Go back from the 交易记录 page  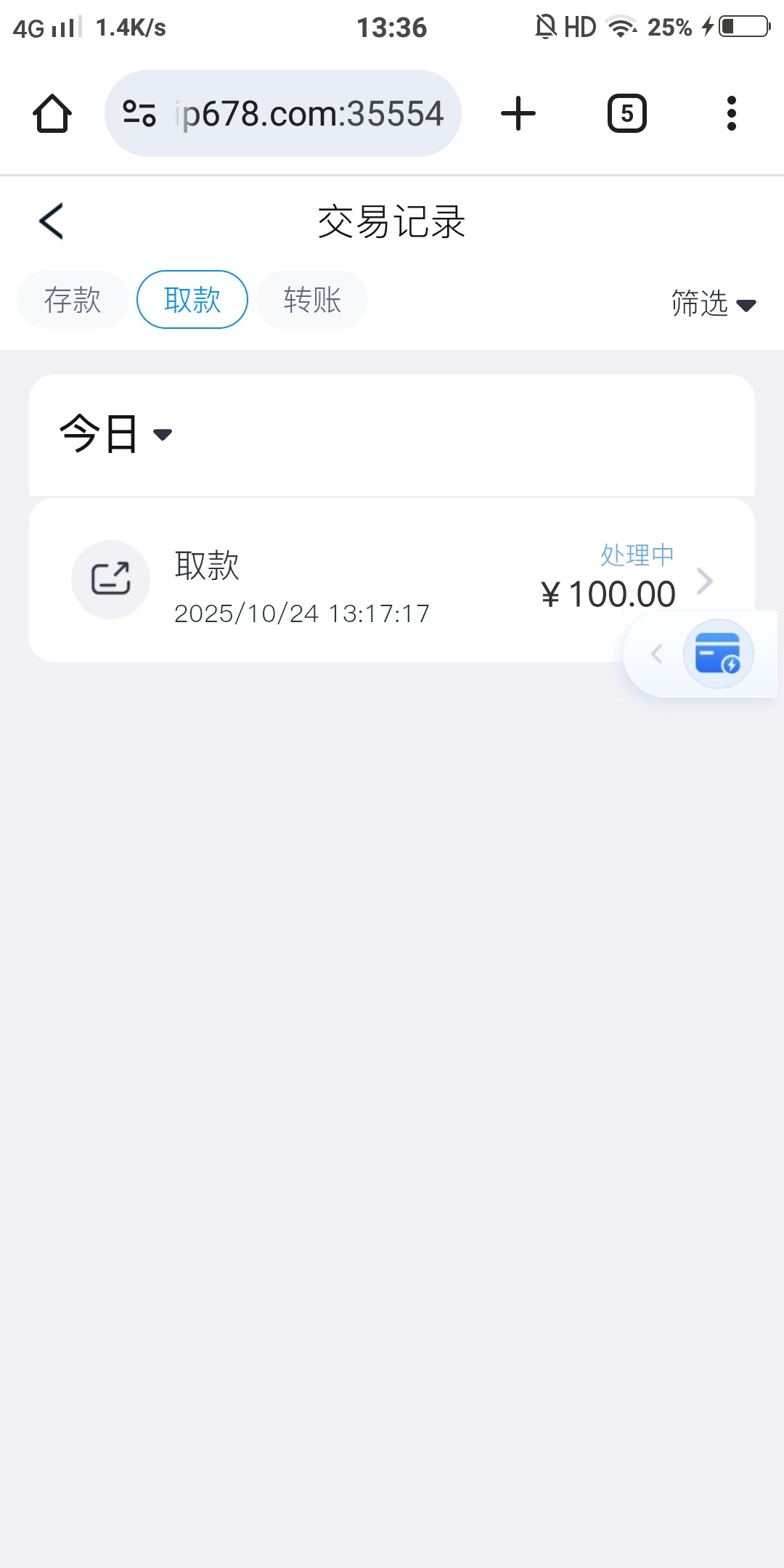[52, 221]
